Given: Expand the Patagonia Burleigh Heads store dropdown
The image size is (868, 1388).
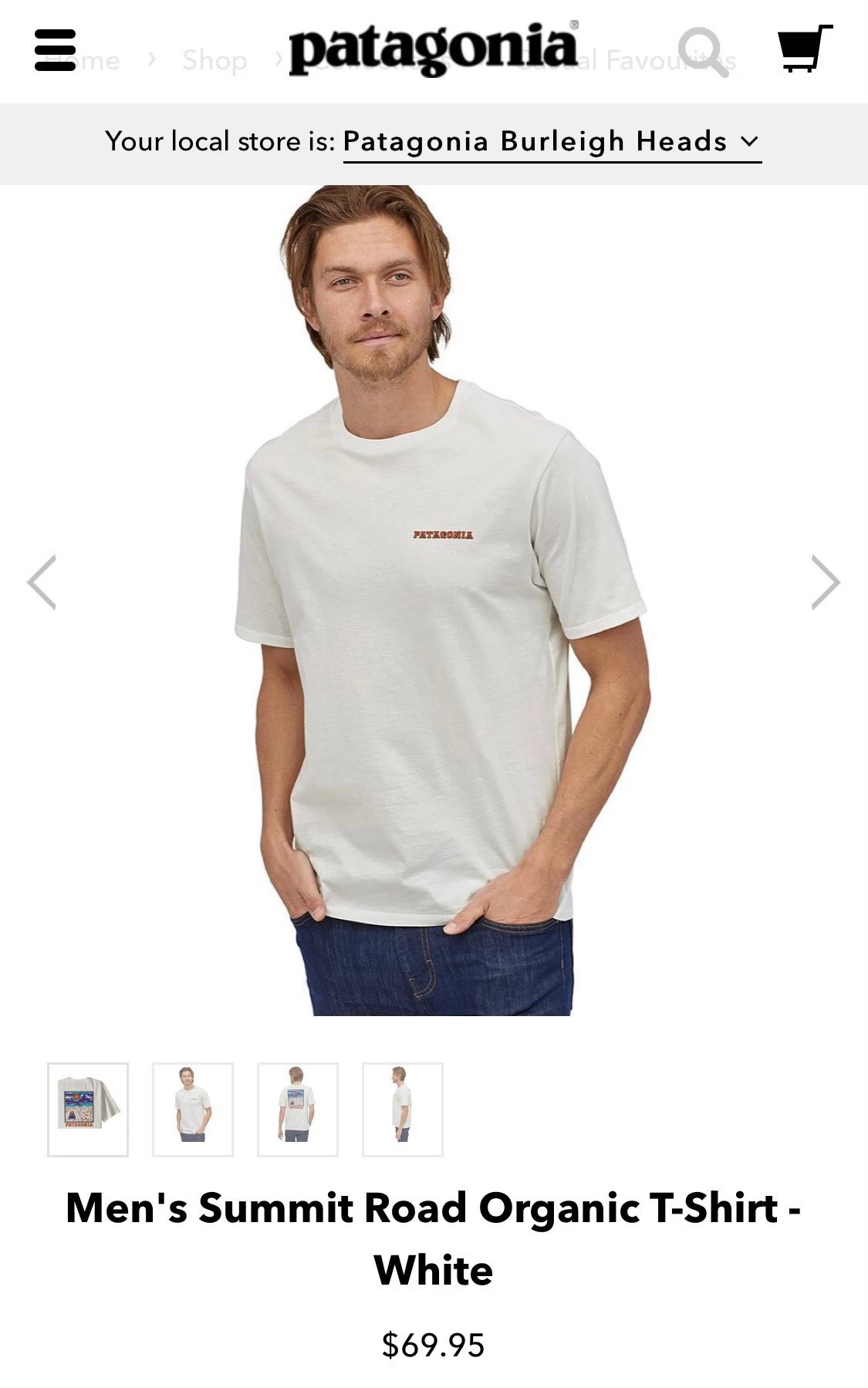Looking at the screenshot, I should (552, 142).
